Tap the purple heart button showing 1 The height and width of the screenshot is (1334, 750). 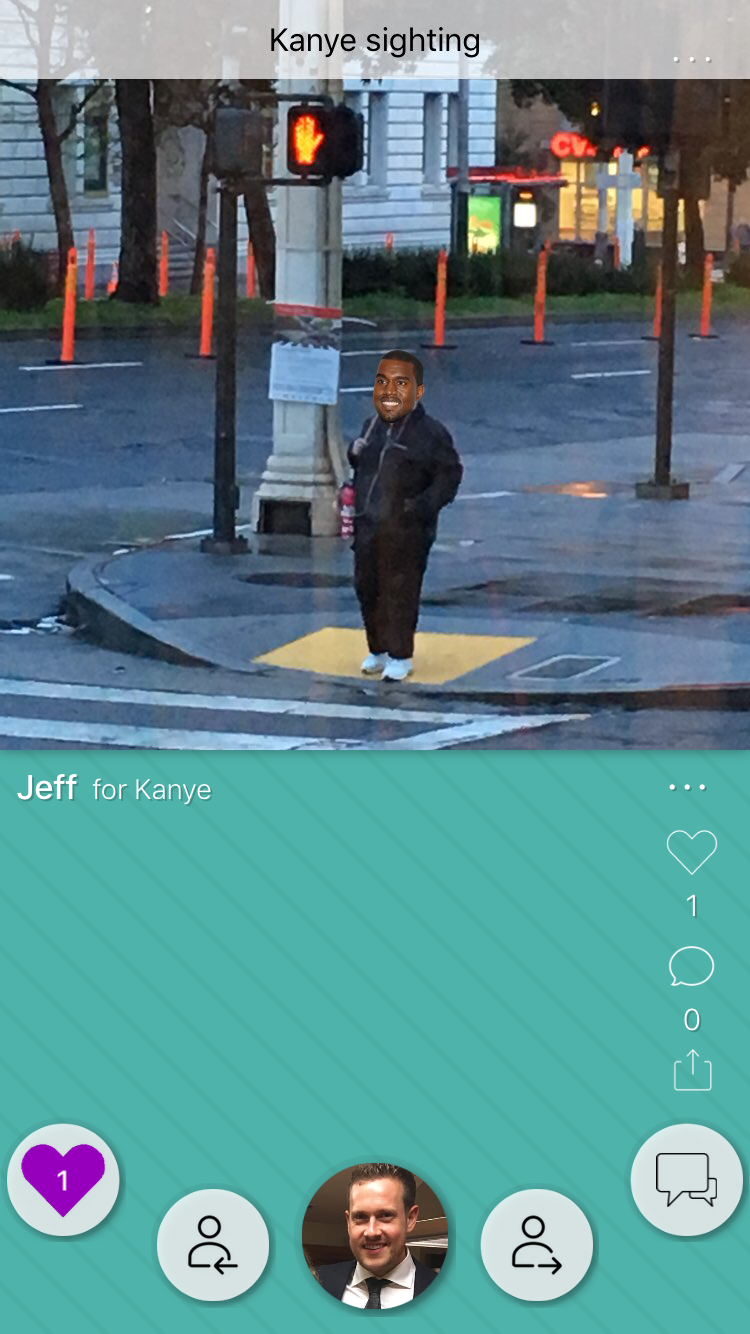[x=63, y=1180]
